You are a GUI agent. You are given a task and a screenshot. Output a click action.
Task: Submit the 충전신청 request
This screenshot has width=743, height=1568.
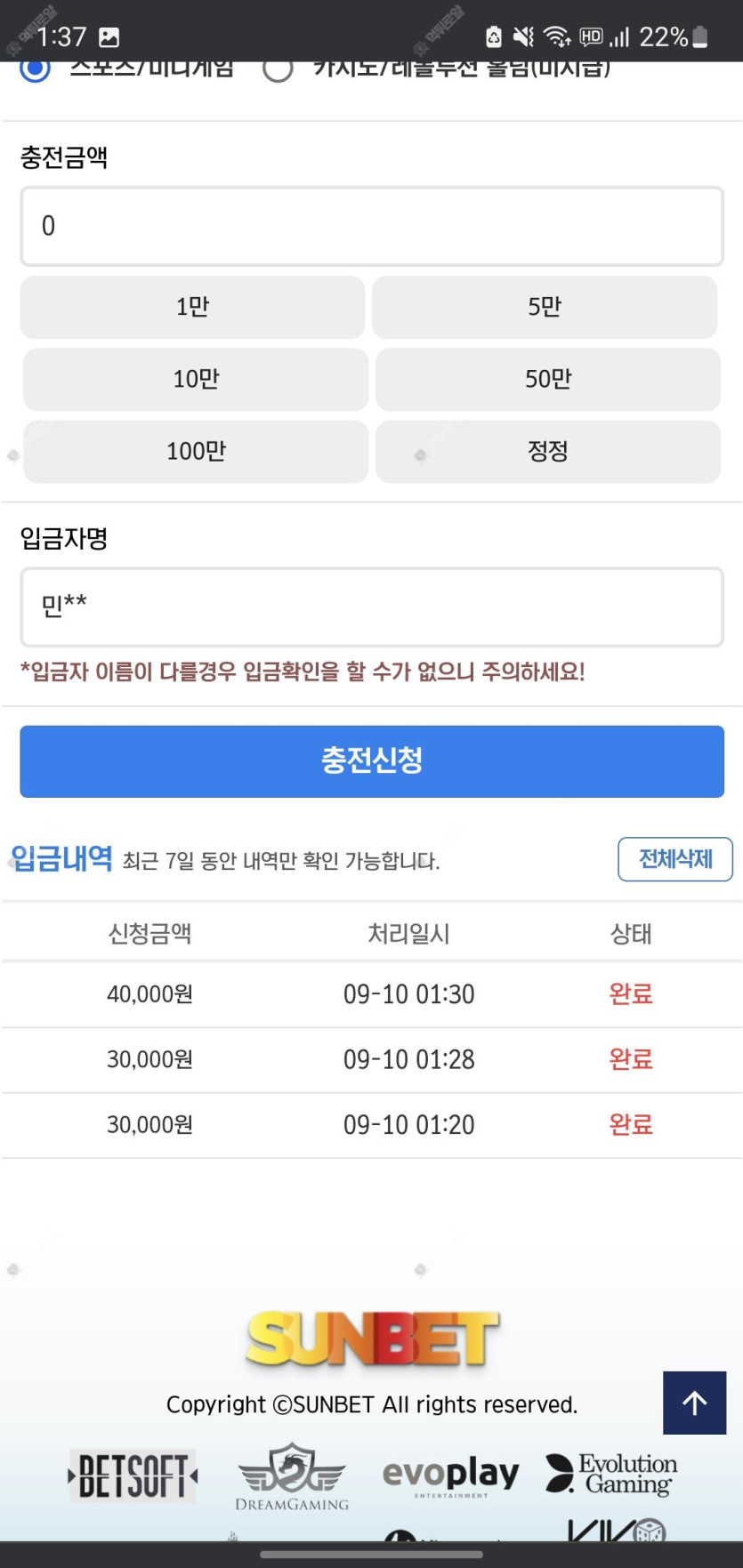coord(372,761)
